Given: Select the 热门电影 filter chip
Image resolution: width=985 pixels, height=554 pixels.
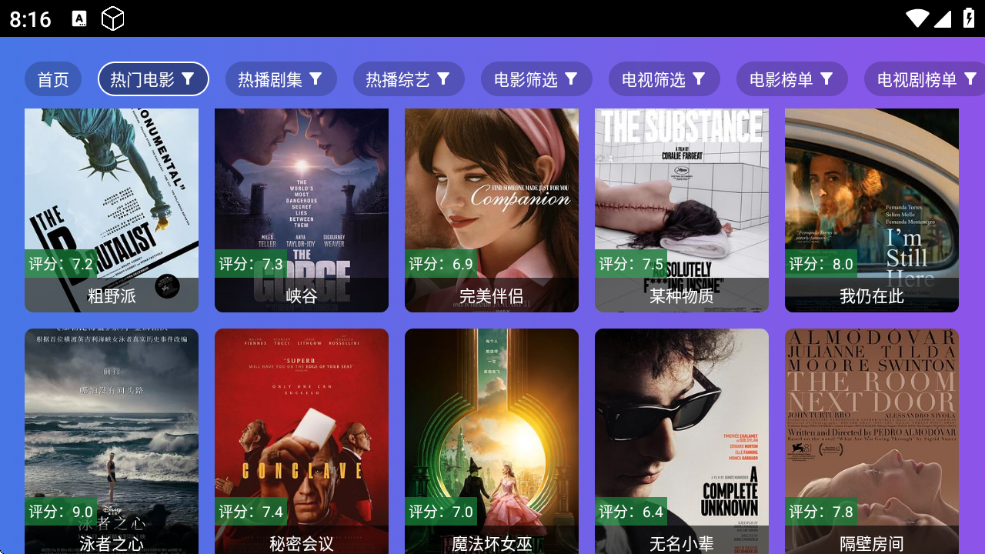Looking at the screenshot, I should click(x=153, y=79).
